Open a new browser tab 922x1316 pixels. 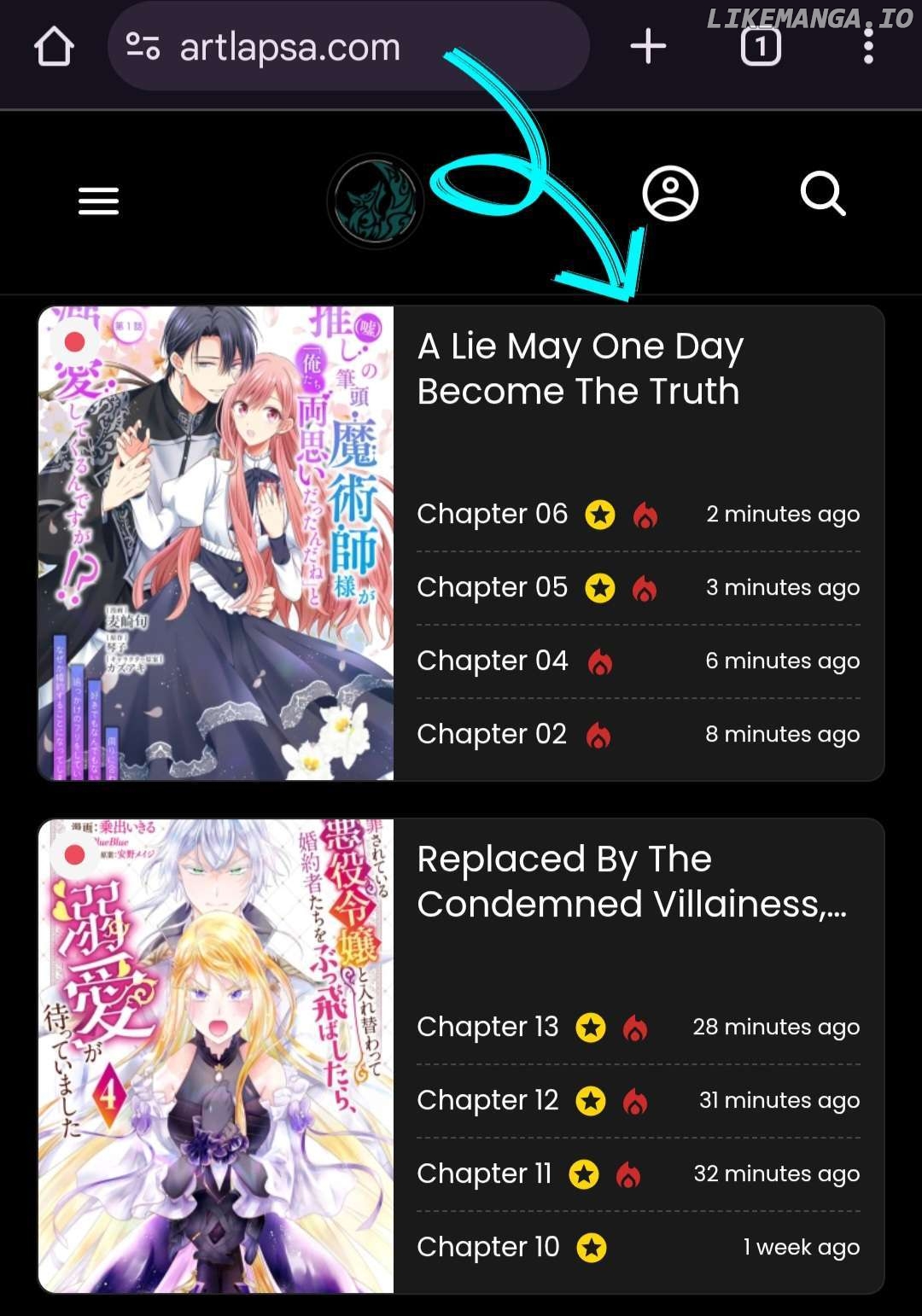coord(648,46)
